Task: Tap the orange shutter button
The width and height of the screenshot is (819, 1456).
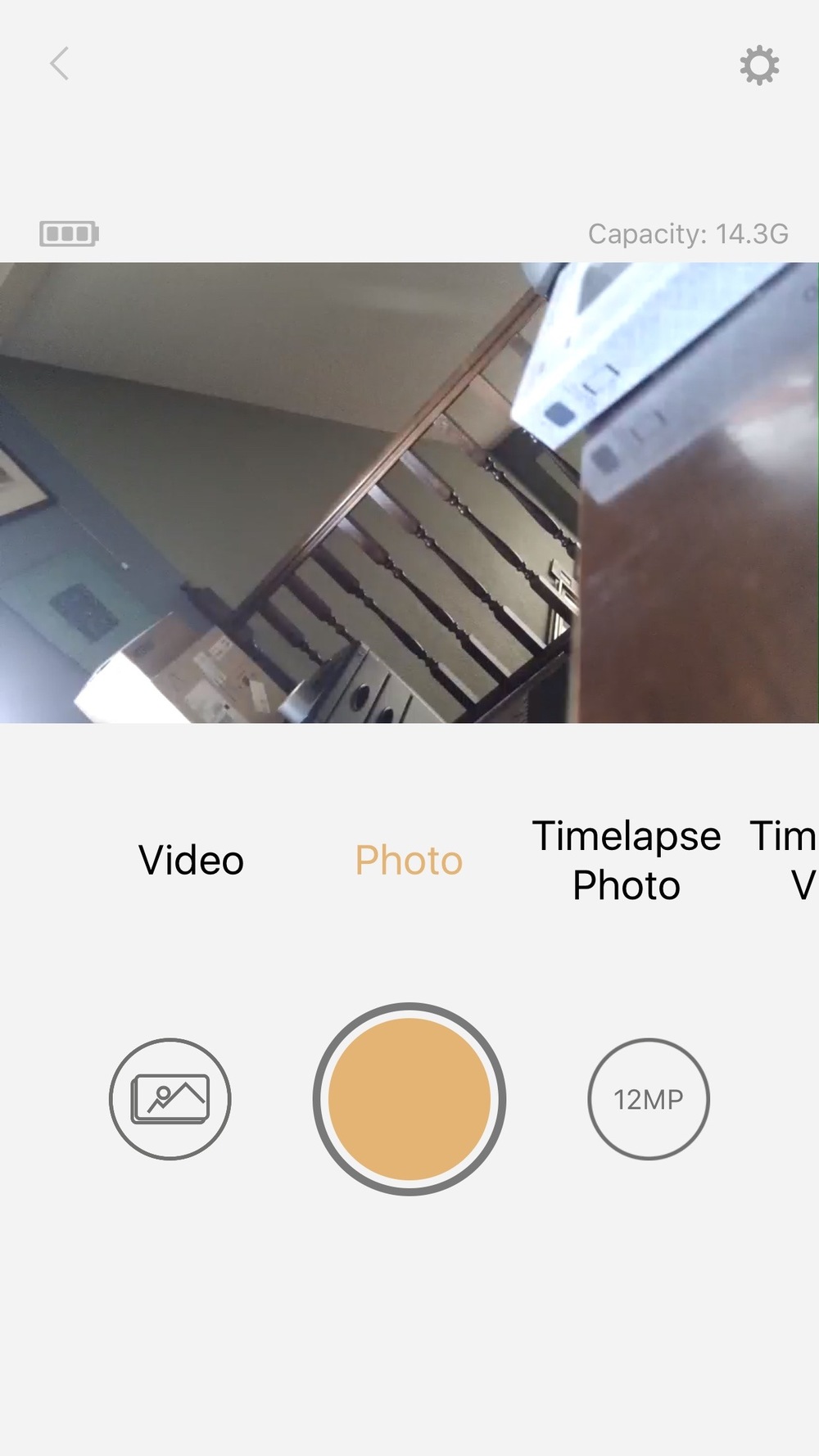Action: point(409,1099)
